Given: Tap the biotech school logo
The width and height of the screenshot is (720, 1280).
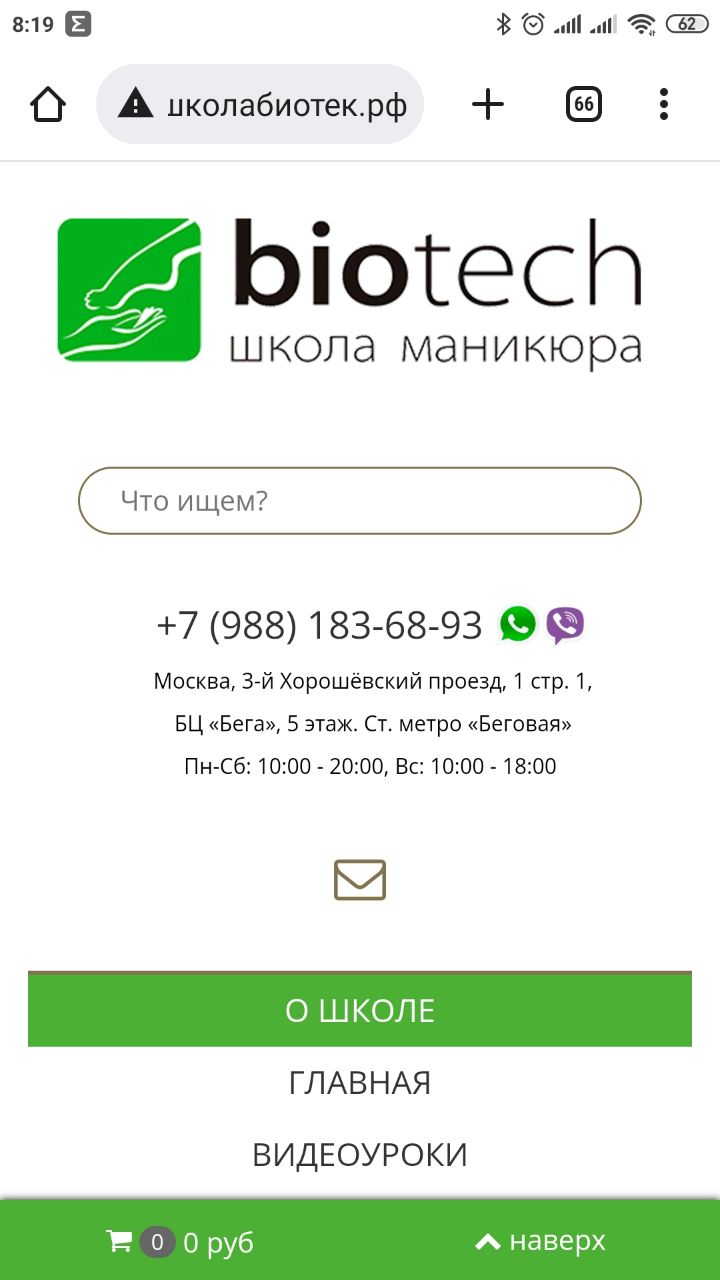Looking at the screenshot, I should [349, 292].
